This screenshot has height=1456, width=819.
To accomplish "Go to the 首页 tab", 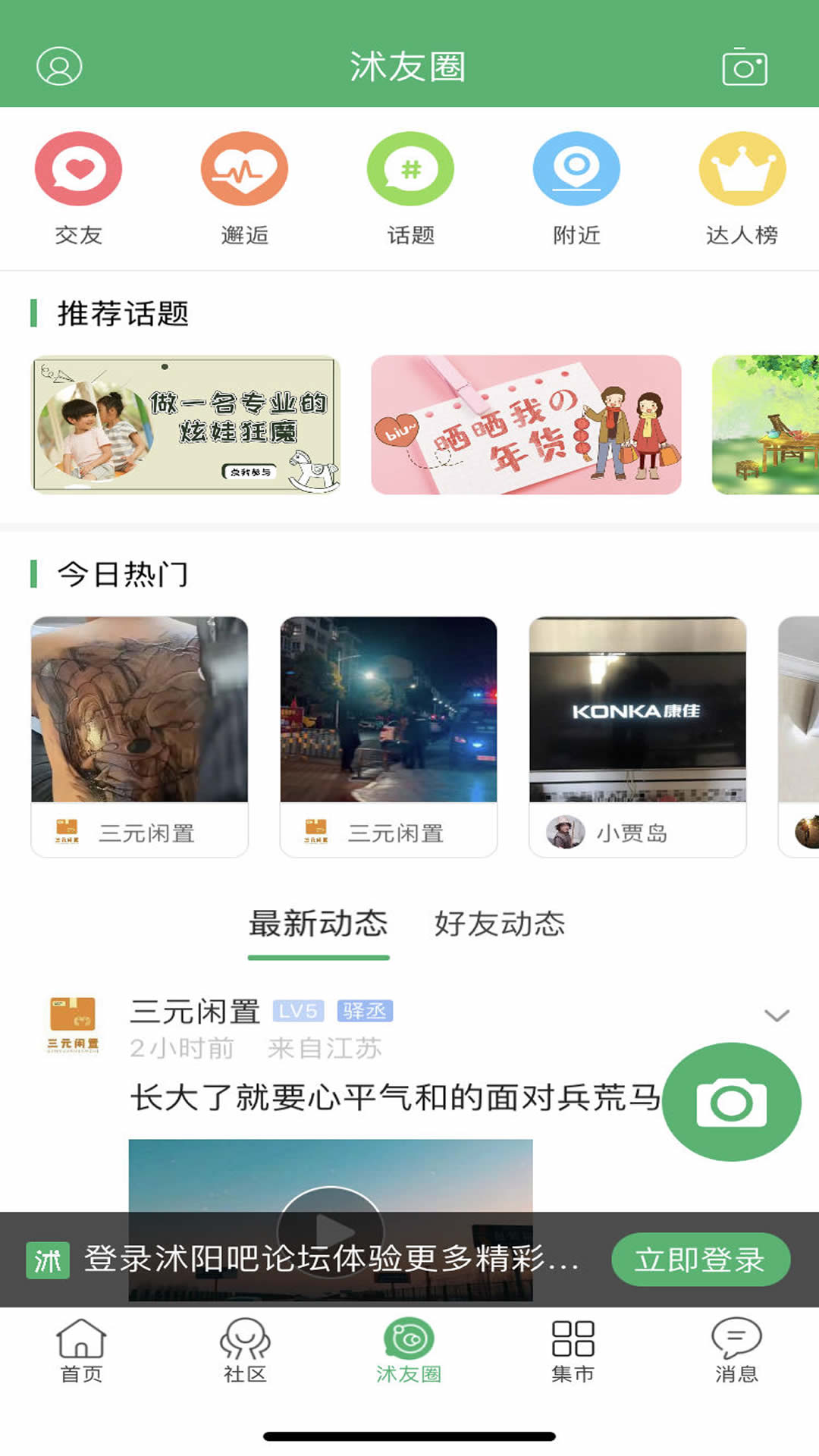I will (81, 1351).
